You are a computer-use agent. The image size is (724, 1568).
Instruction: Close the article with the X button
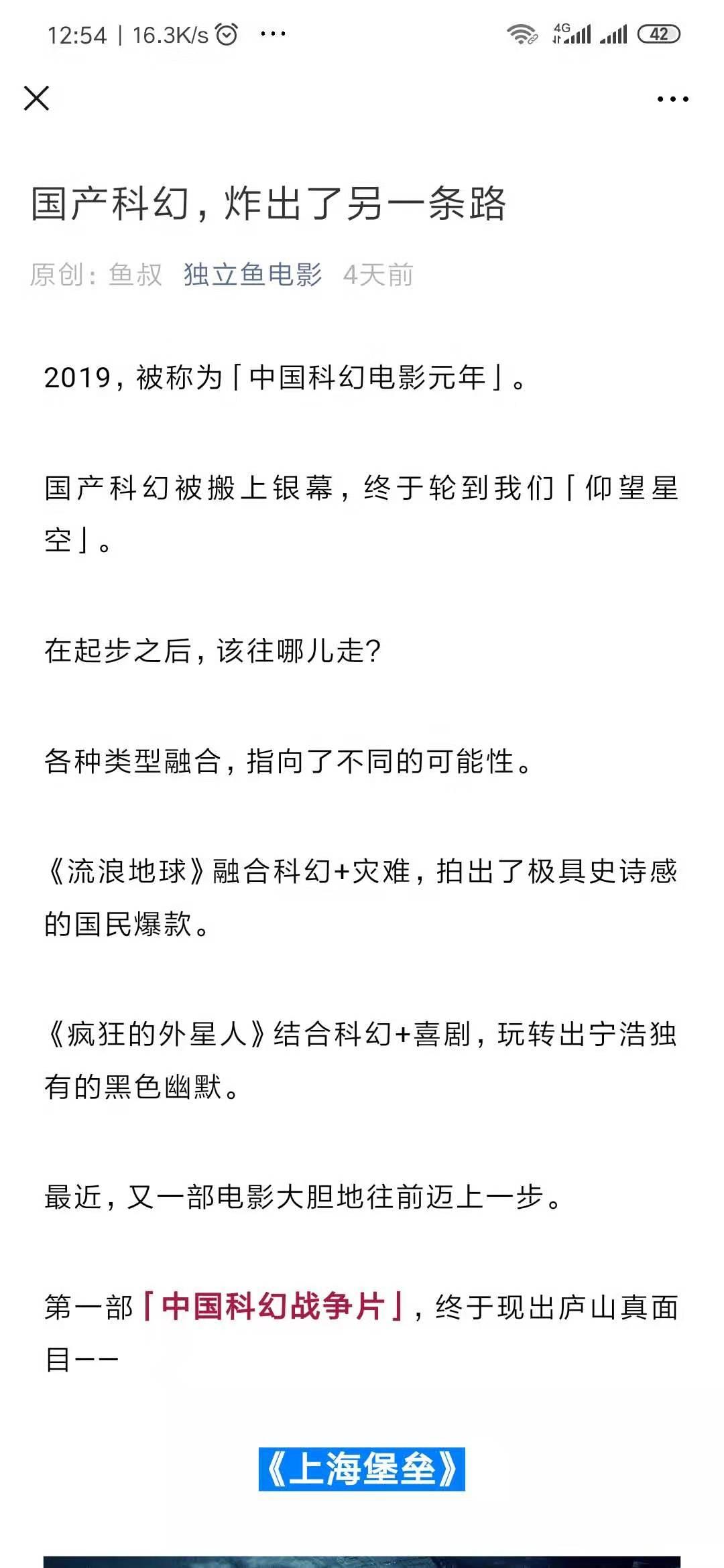pos(36,98)
